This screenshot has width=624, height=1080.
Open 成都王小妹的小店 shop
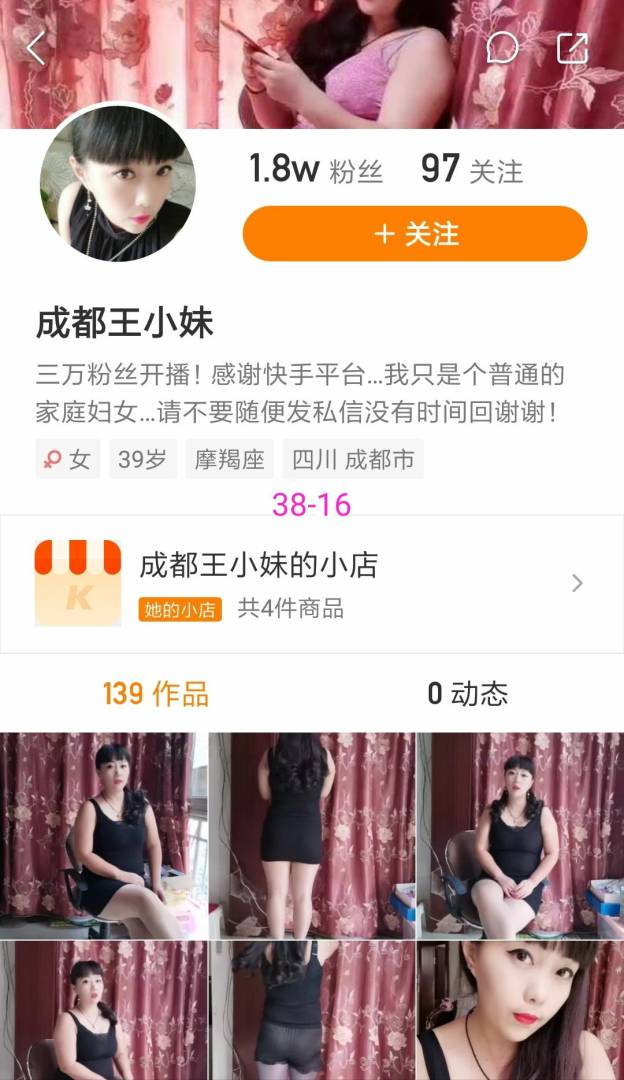(x=311, y=583)
